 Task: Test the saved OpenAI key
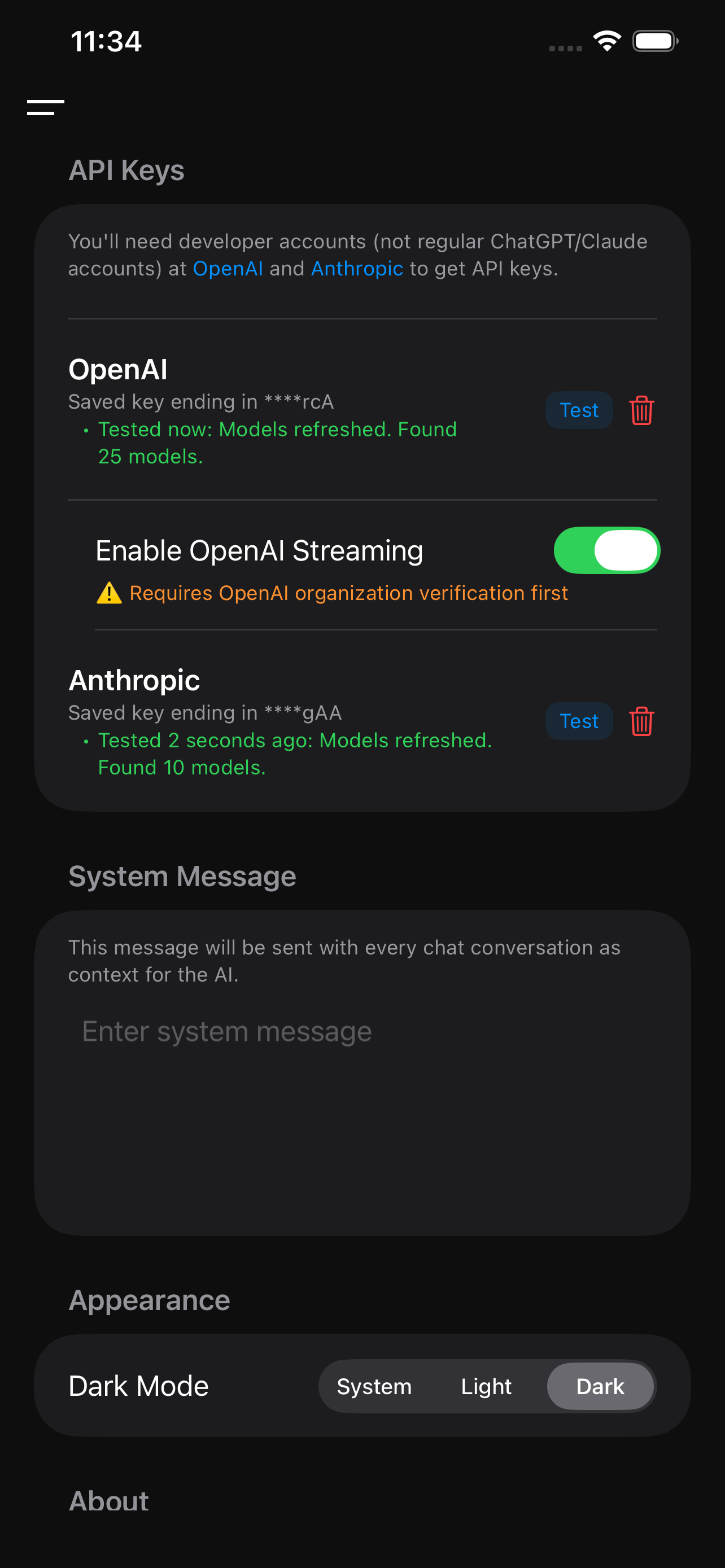[578, 410]
